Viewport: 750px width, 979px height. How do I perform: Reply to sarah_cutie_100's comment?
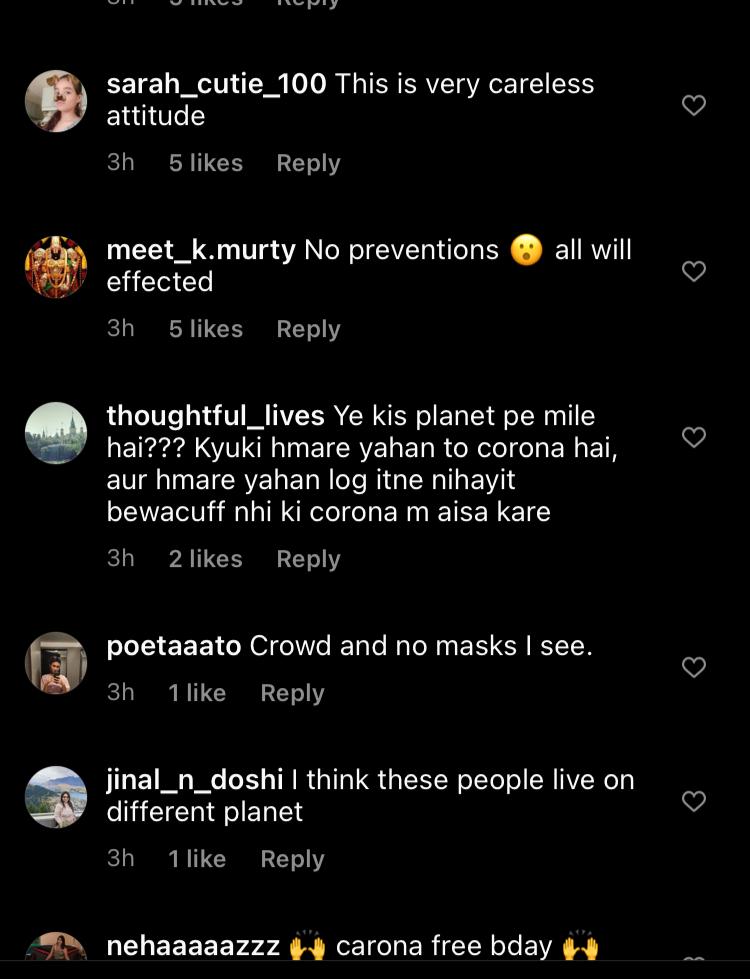click(x=308, y=162)
